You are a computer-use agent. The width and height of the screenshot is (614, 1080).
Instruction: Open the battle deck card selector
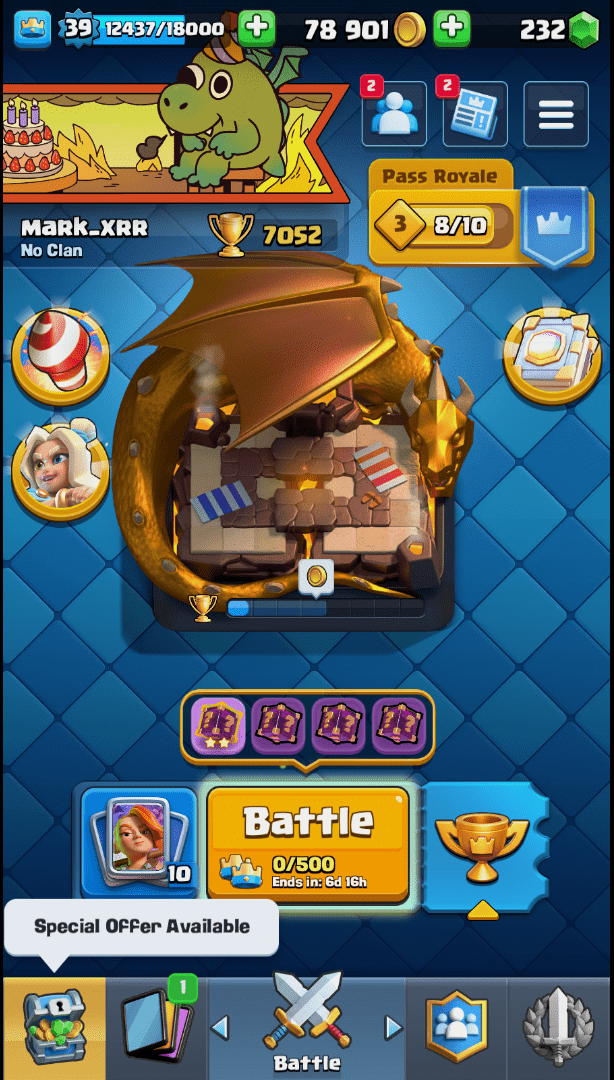click(140, 842)
